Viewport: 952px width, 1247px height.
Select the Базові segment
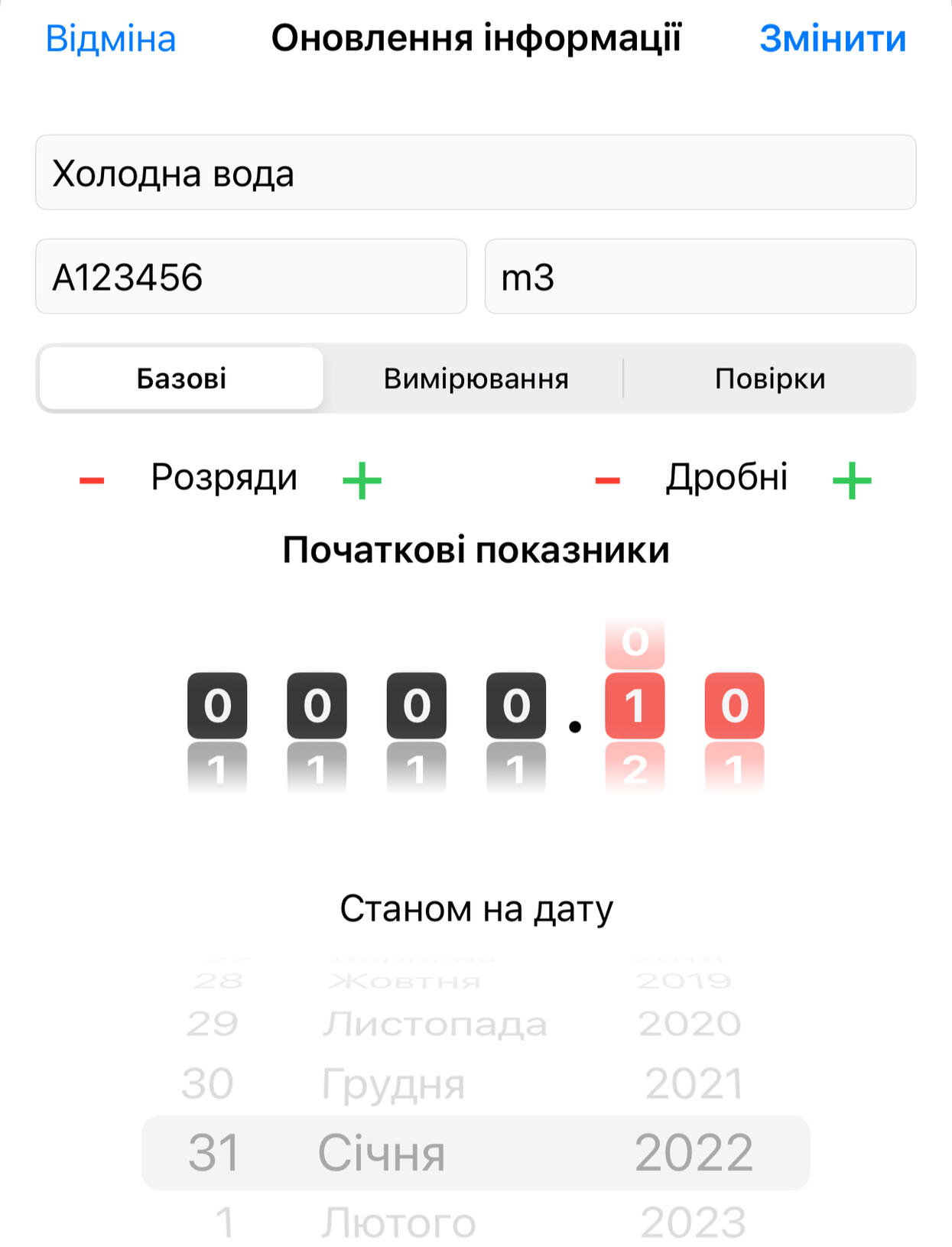tap(181, 378)
